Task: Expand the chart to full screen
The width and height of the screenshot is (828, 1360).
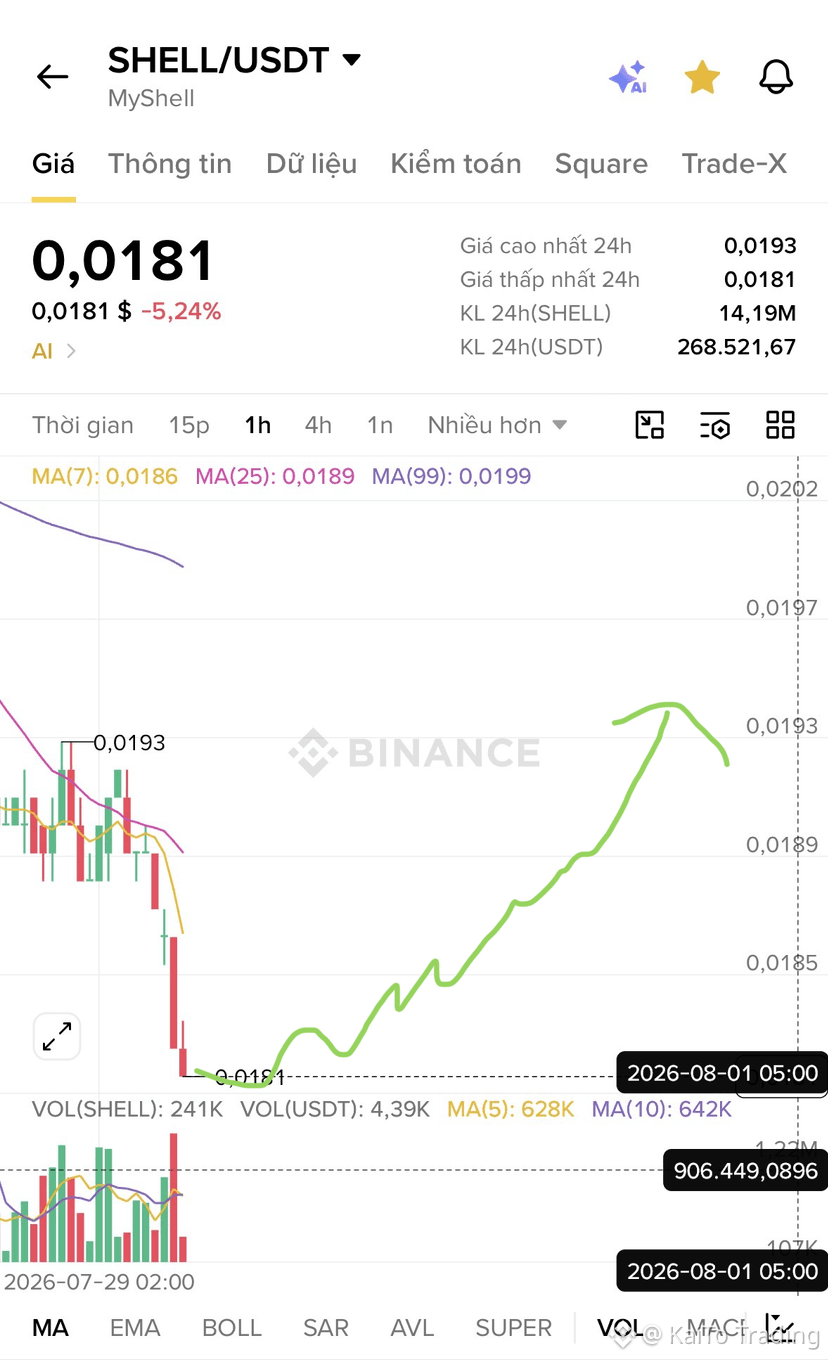Action: 57,1037
